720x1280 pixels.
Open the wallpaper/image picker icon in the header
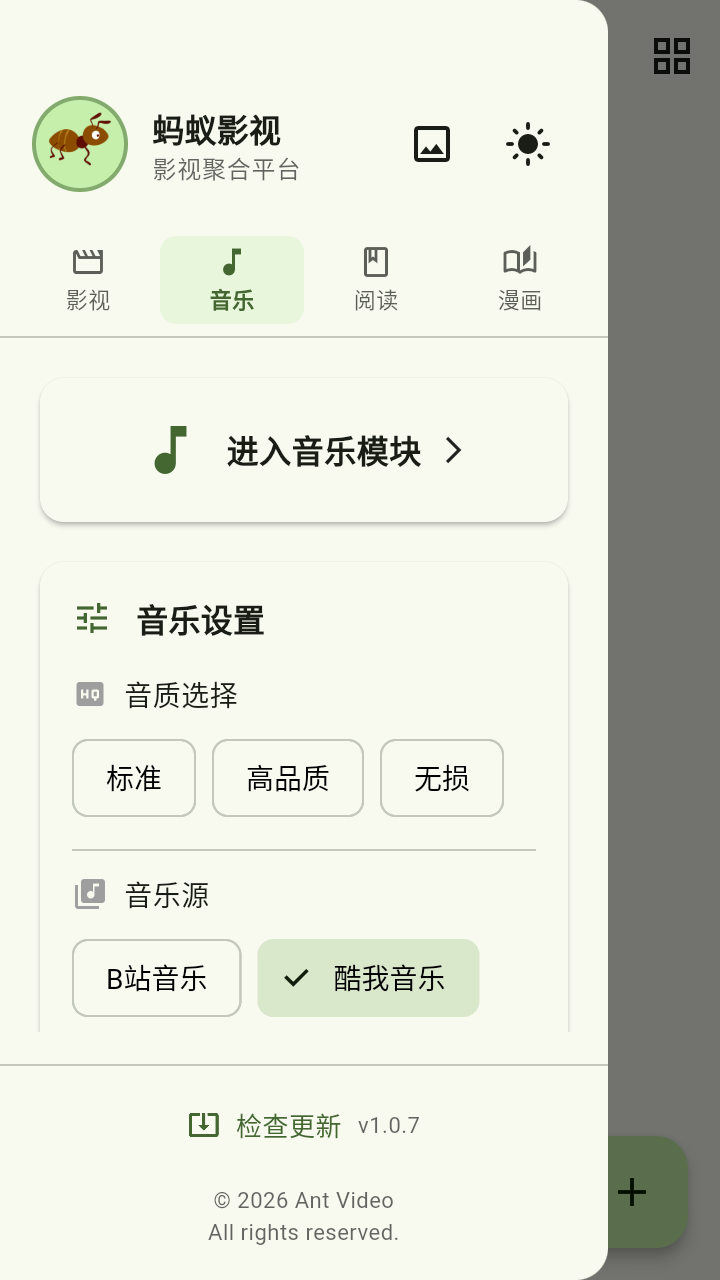[x=431, y=144]
